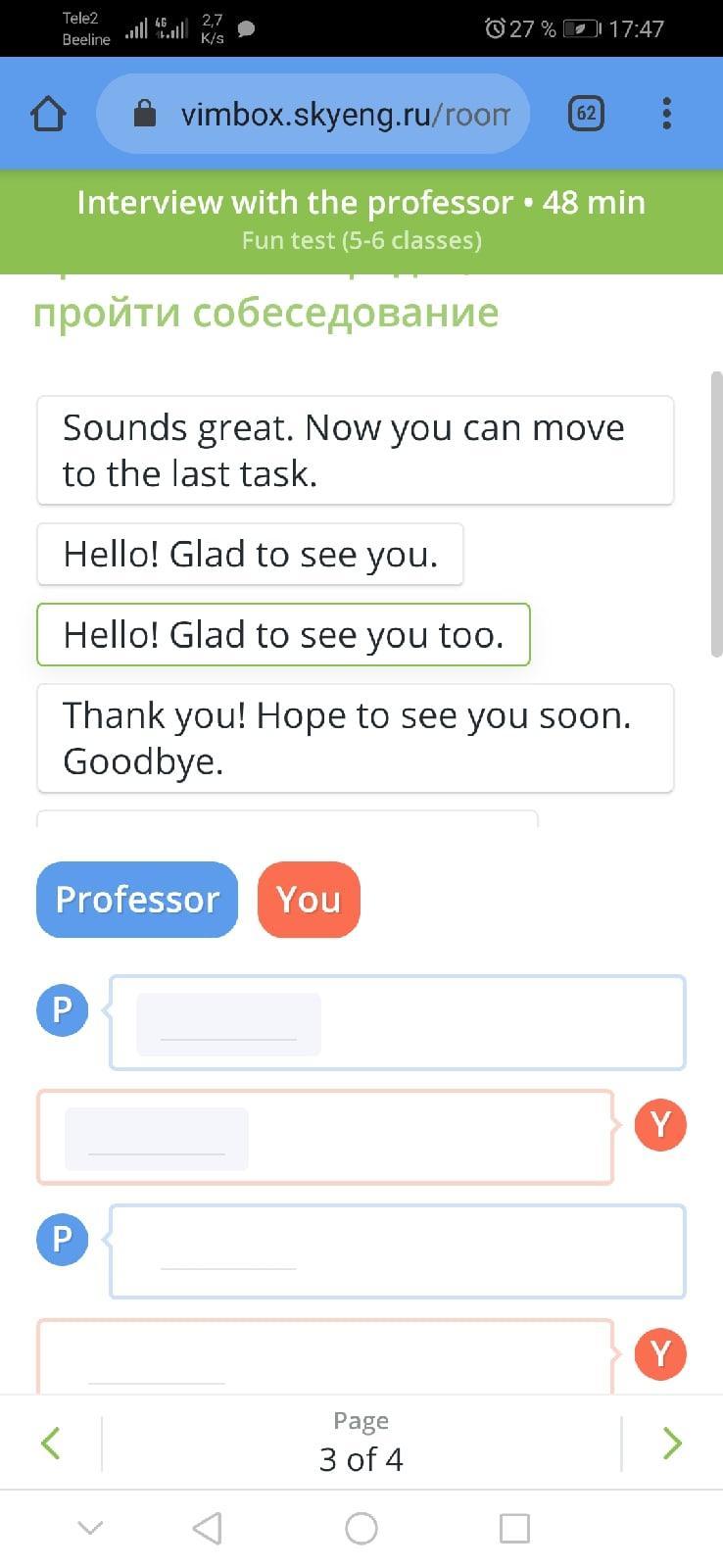
Task: Select phrase "Hello! Glad to see you."
Action: point(250,555)
